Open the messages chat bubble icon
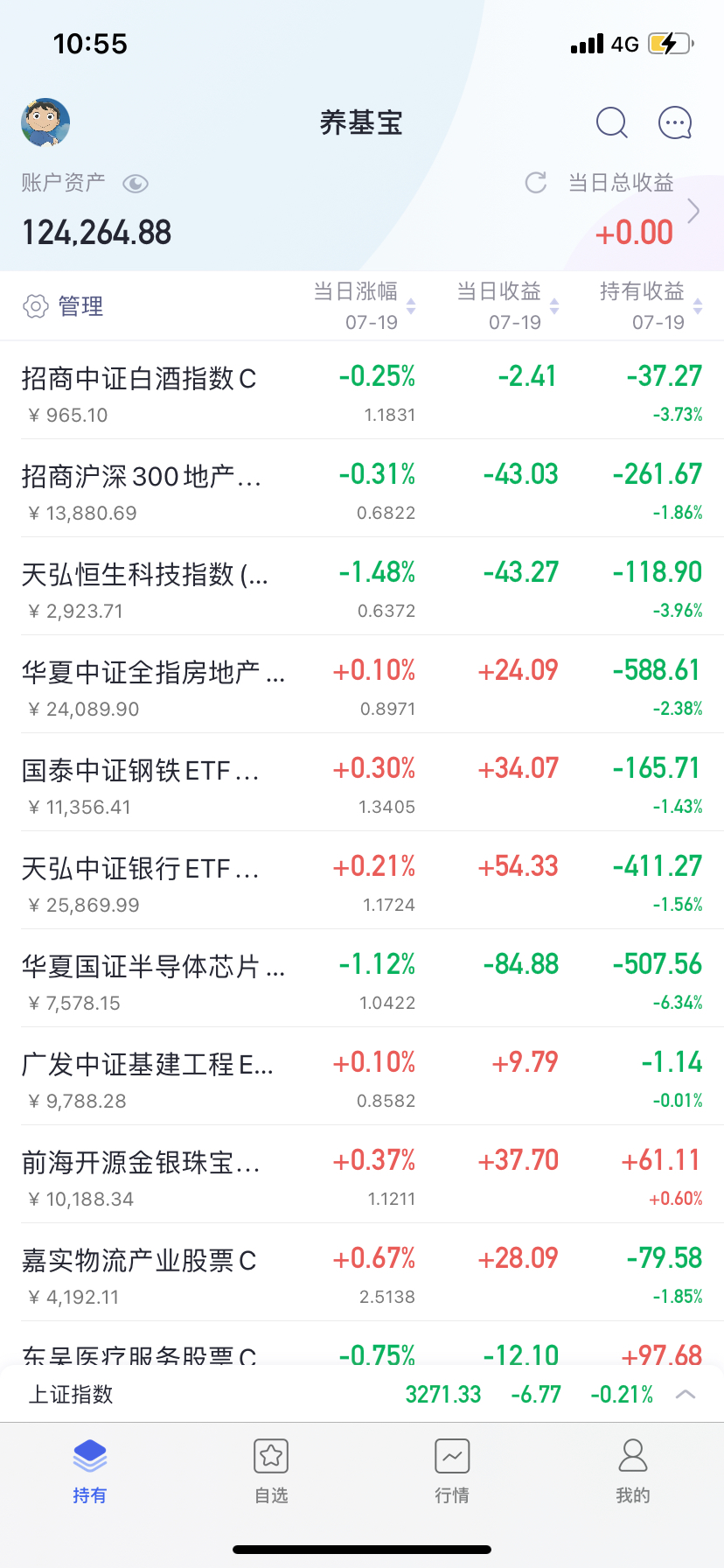This screenshot has height=1568, width=724. [x=675, y=123]
